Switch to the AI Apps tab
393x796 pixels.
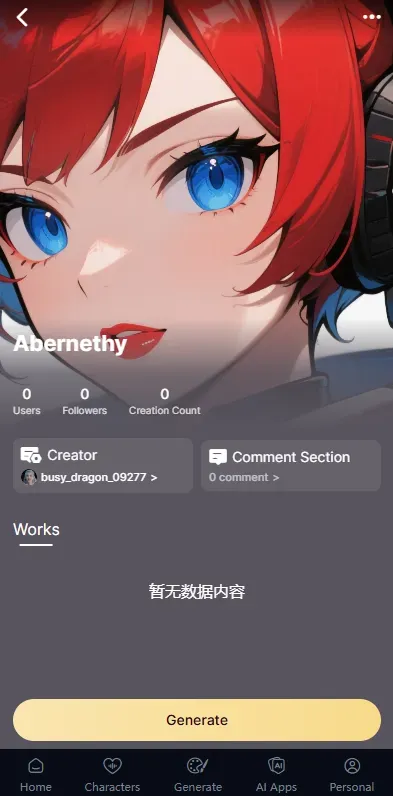pyautogui.click(x=276, y=774)
